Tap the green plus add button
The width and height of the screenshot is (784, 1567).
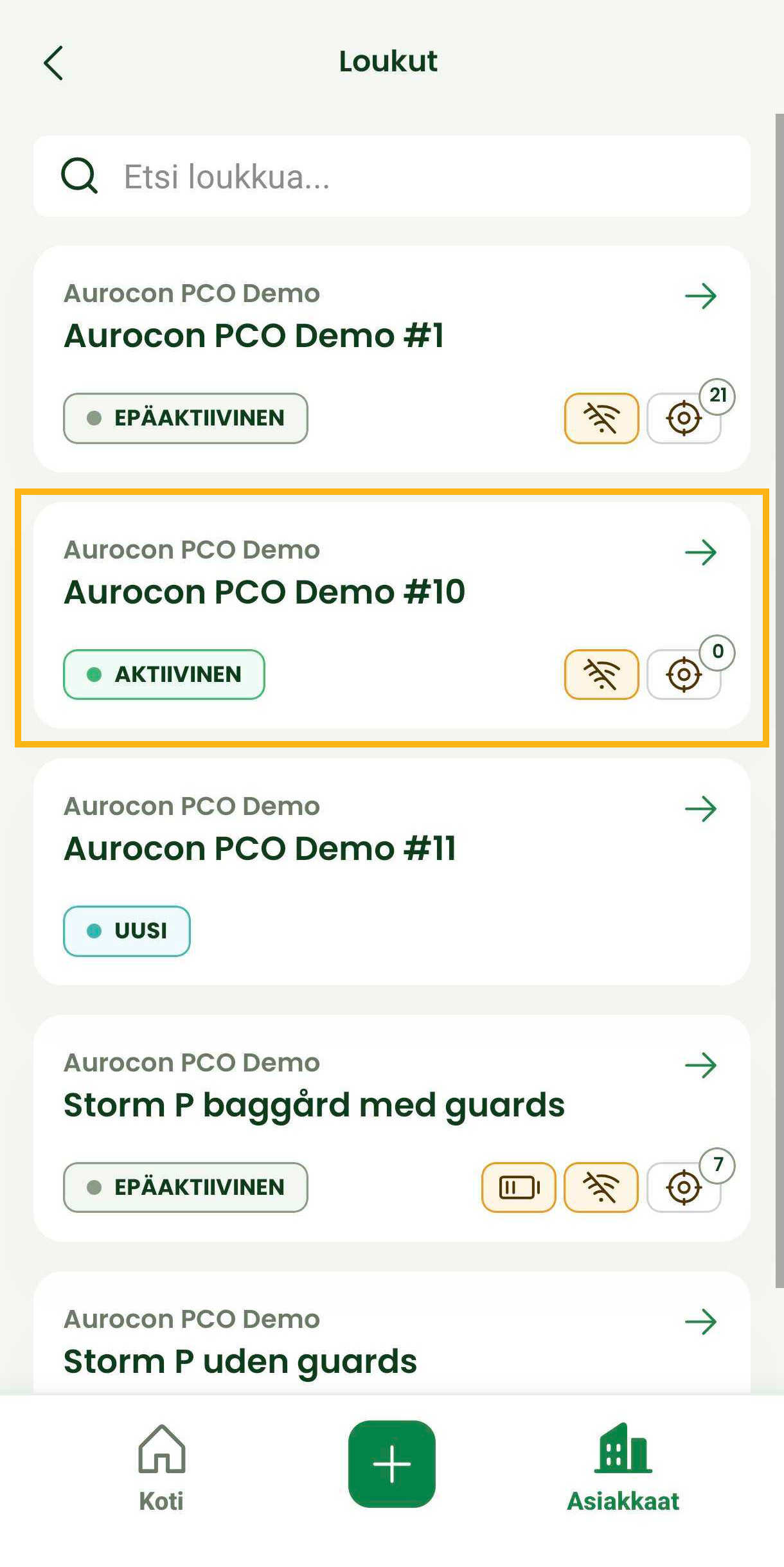tap(392, 1464)
